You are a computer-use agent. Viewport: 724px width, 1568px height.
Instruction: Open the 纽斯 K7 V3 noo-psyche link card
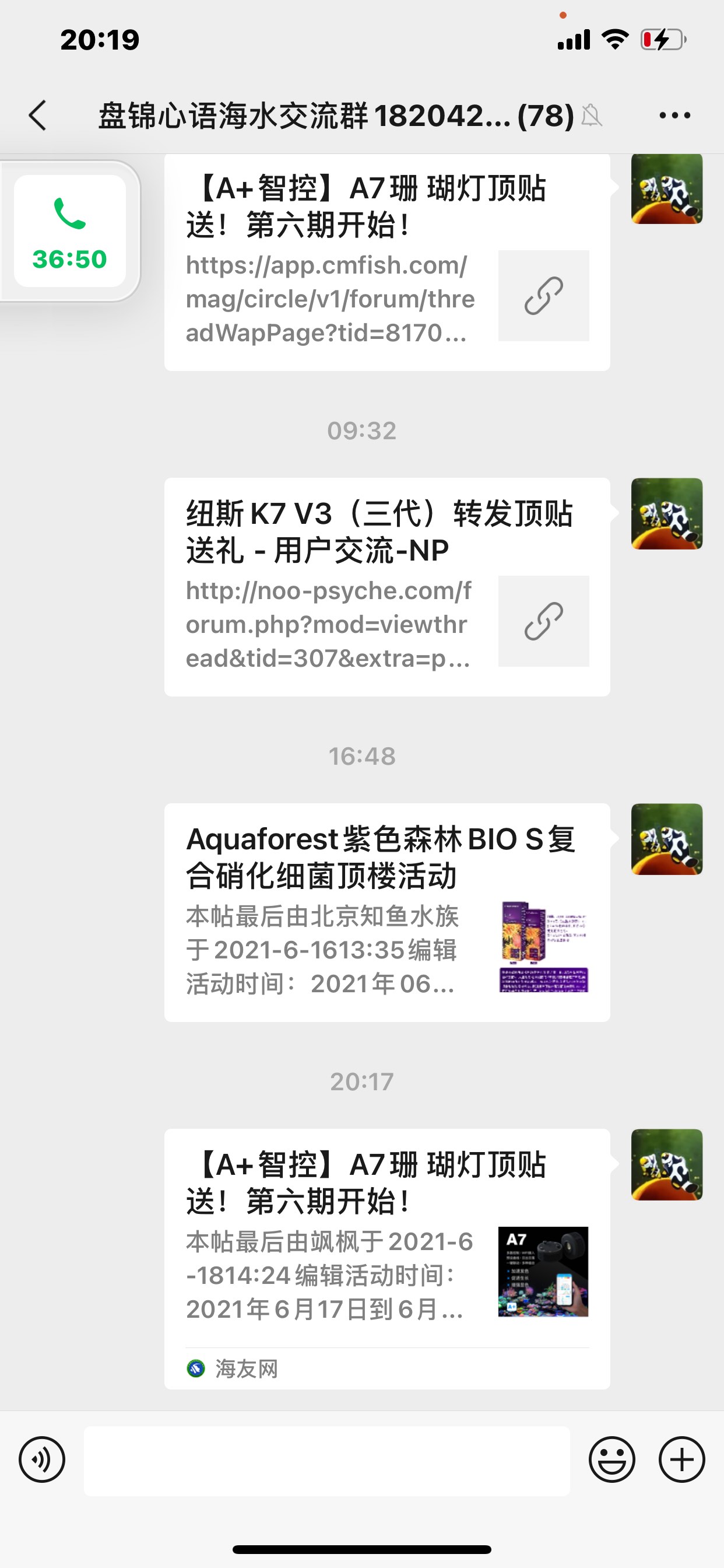tap(387, 586)
